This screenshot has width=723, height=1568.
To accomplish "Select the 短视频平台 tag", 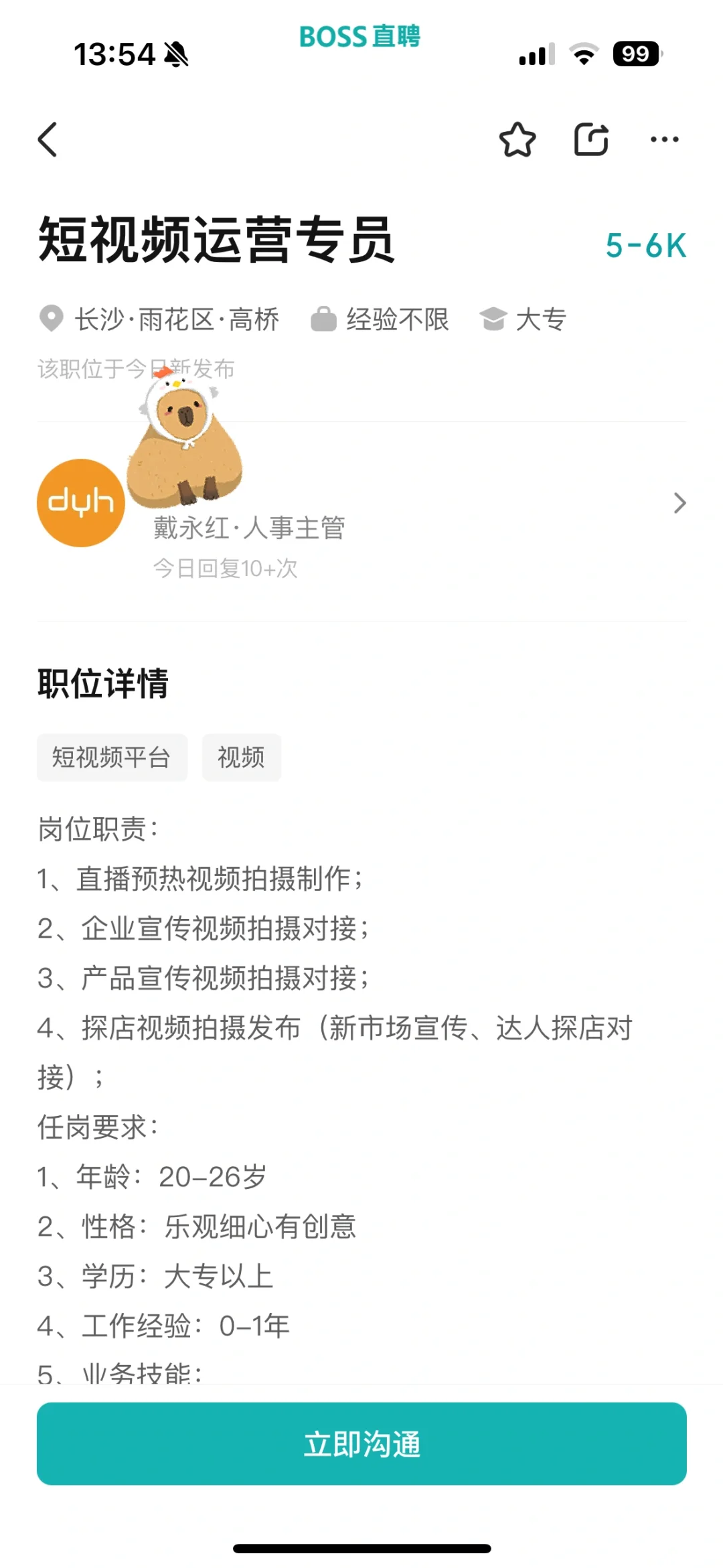I will tap(112, 758).
